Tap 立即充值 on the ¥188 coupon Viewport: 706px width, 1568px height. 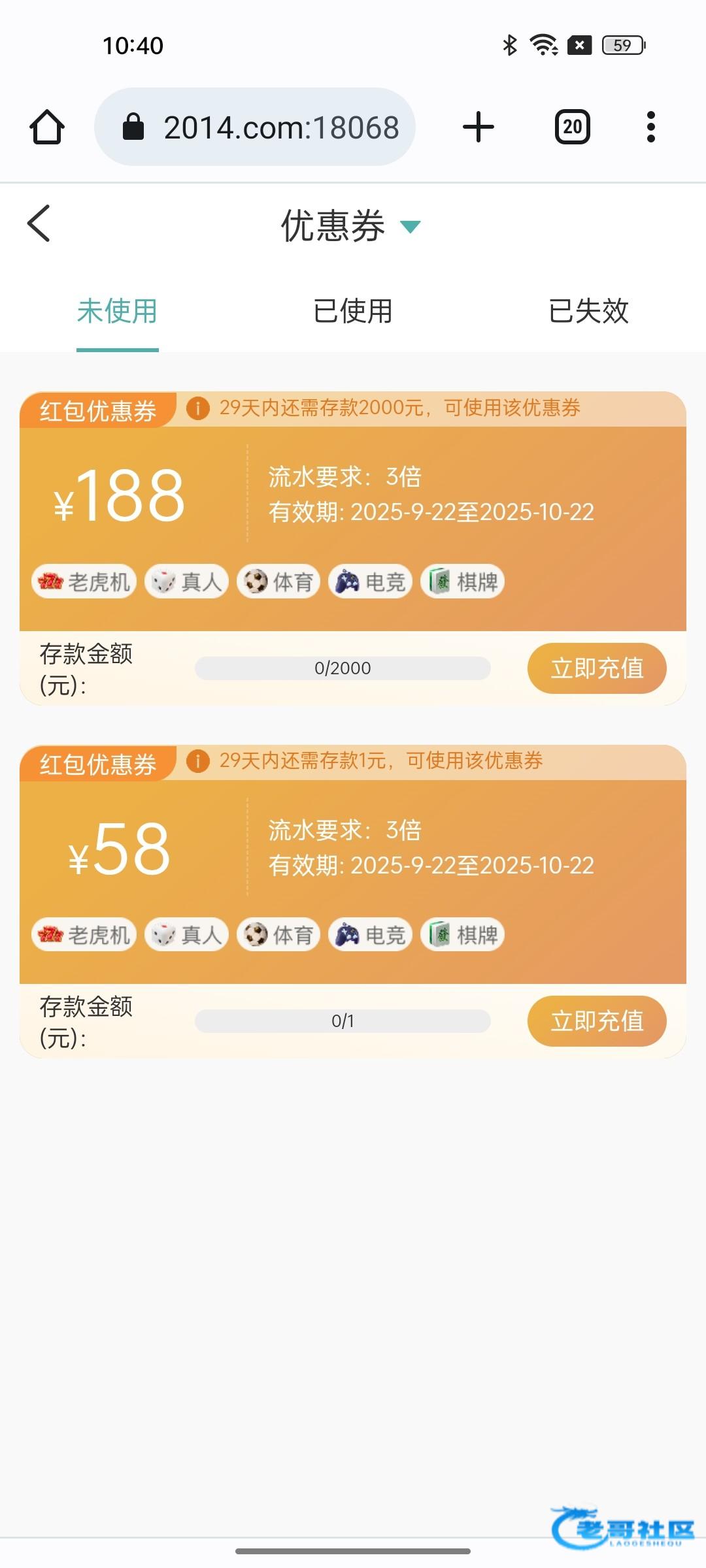[597, 668]
